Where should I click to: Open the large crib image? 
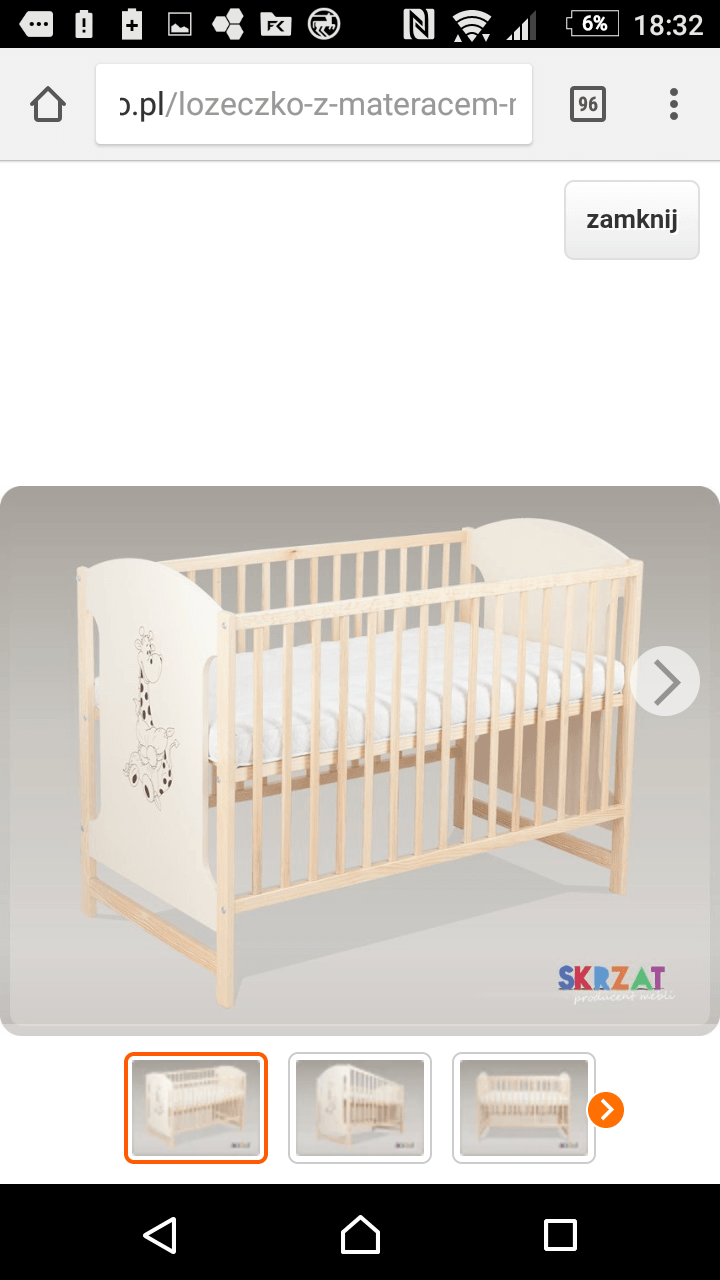click(360, 760)
